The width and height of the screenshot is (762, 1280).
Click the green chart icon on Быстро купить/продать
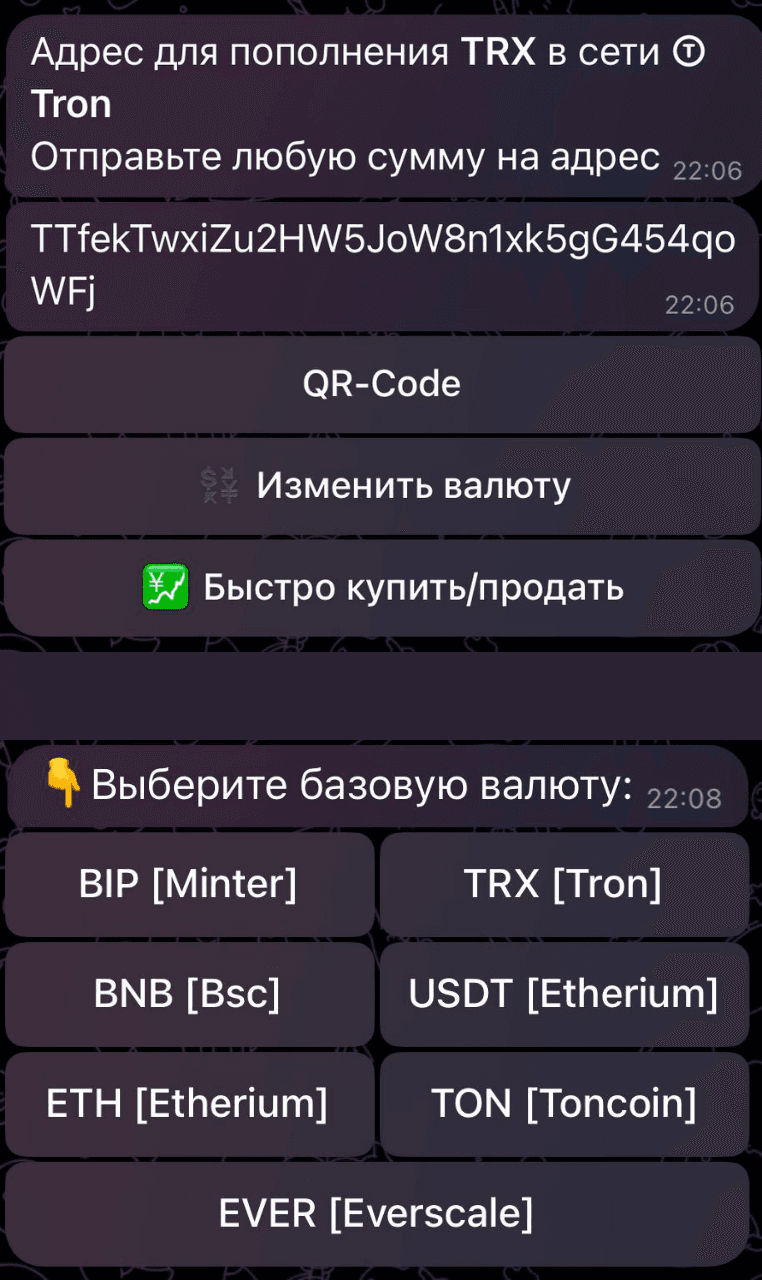(167, 587)
